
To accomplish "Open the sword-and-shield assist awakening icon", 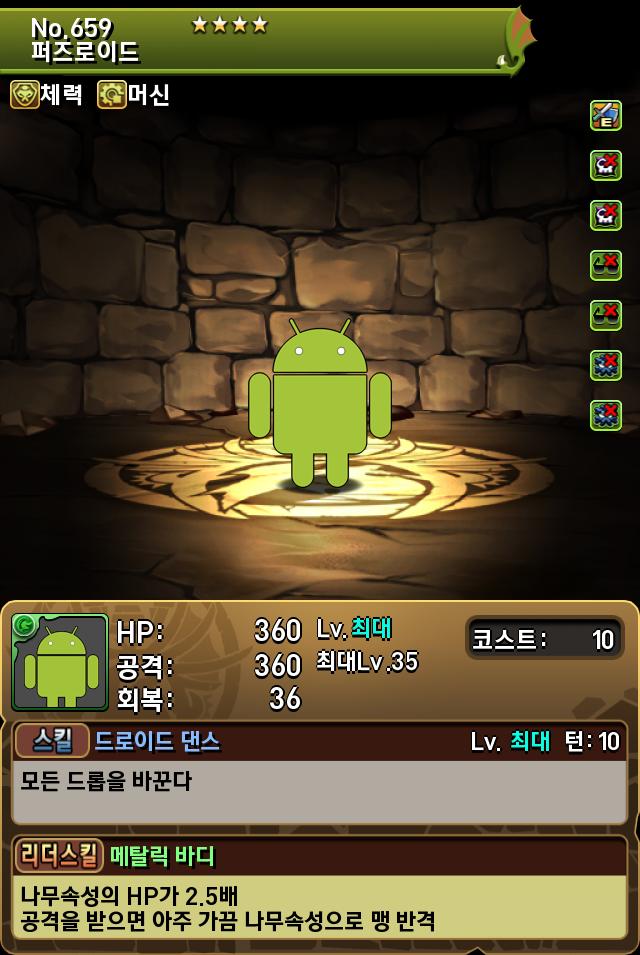I will pos(605,115).
